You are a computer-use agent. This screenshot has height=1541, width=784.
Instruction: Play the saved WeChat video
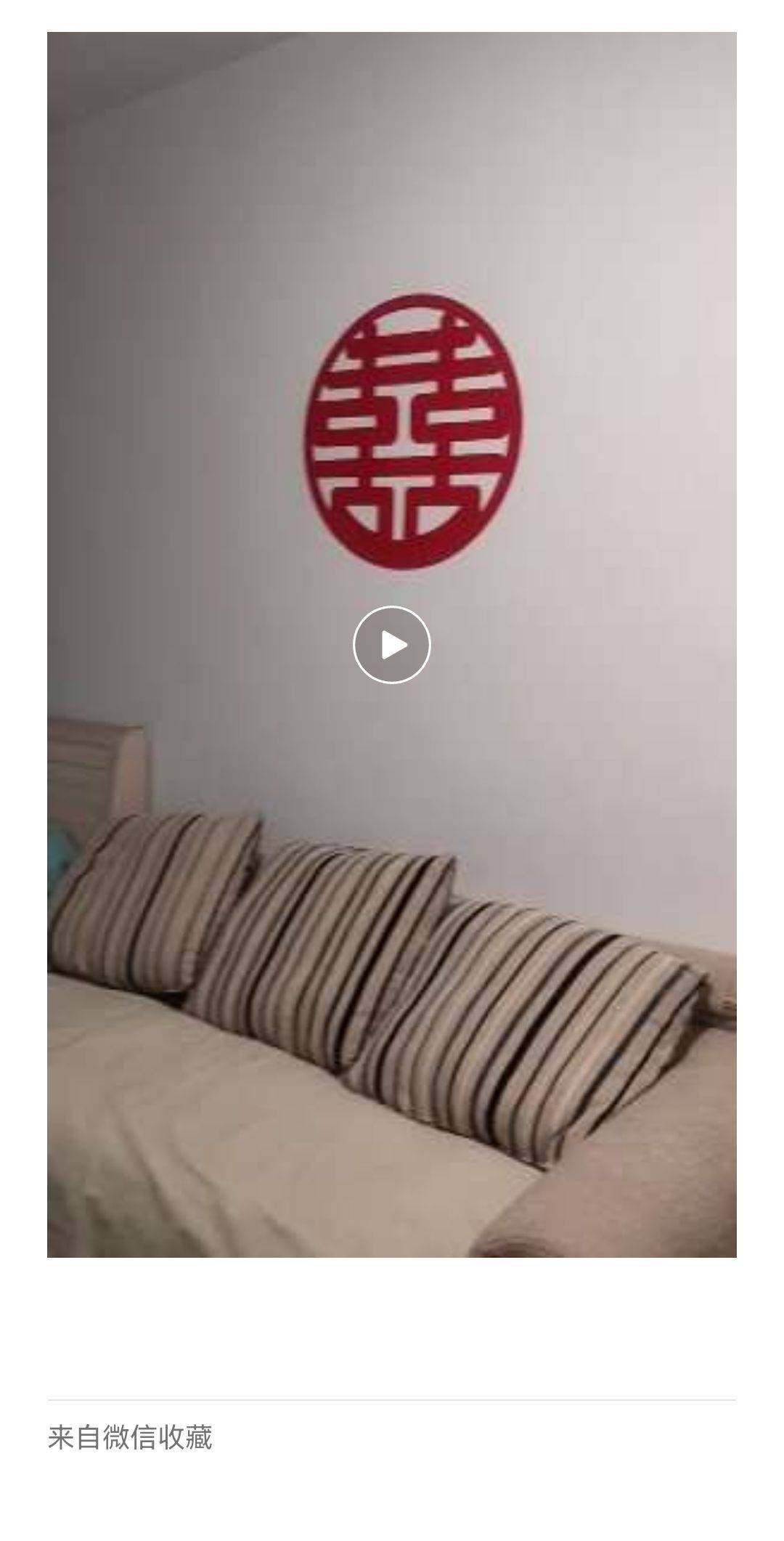coord(391,644)
